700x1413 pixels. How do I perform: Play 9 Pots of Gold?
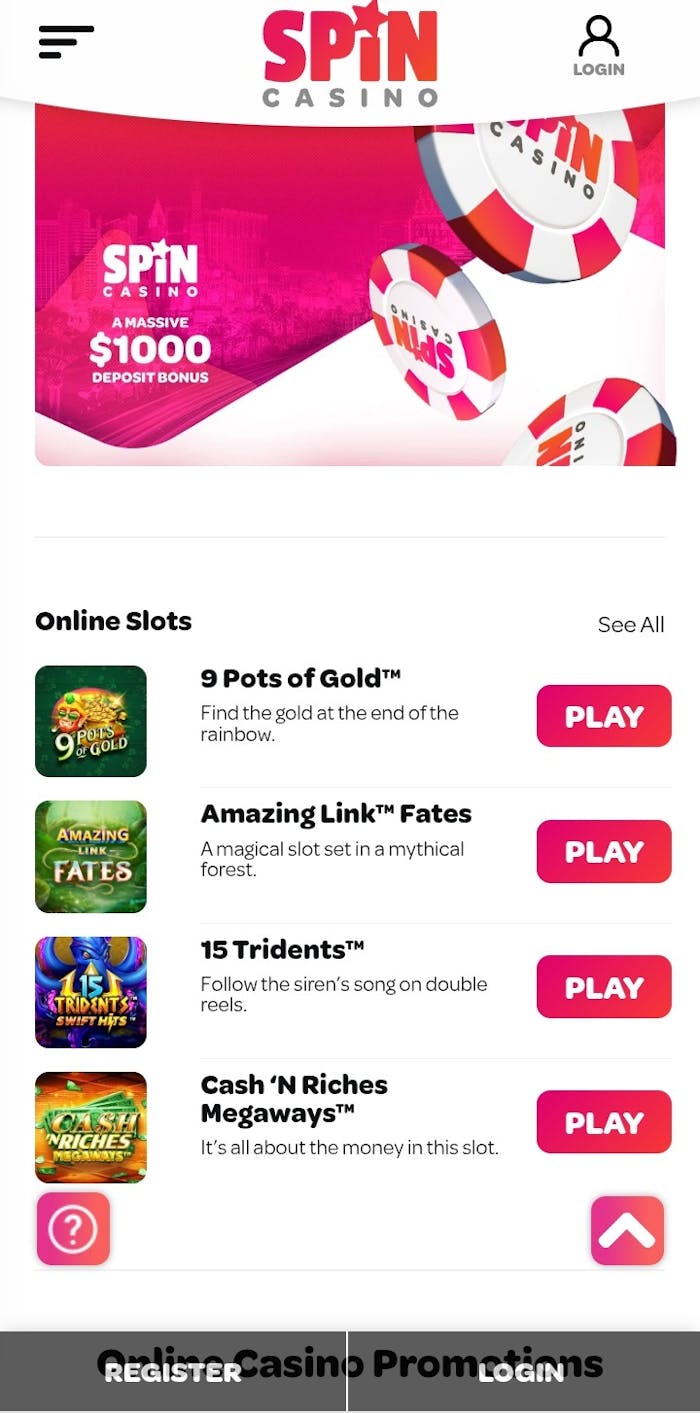click(x=603, y=716)
